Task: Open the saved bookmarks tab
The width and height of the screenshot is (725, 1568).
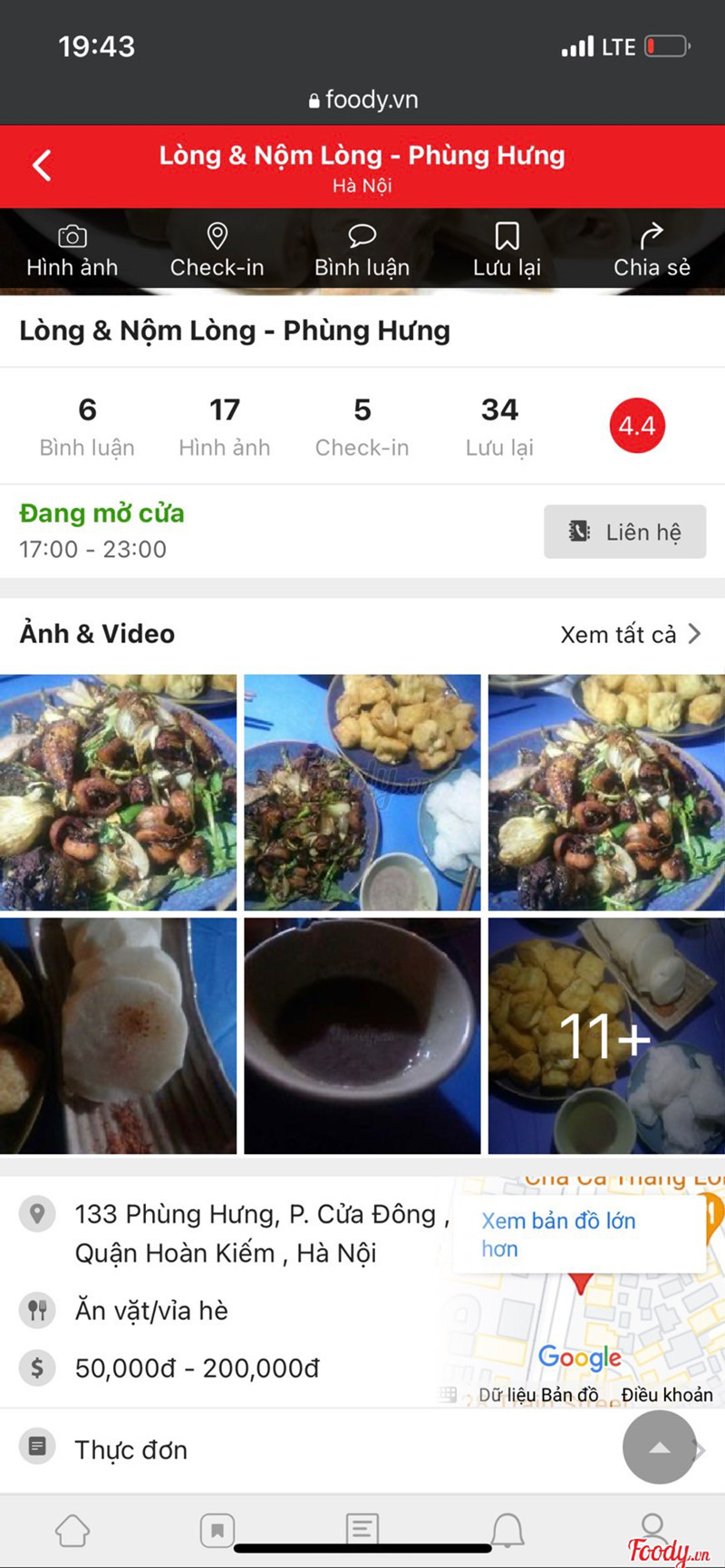Action: point(217,1531)
